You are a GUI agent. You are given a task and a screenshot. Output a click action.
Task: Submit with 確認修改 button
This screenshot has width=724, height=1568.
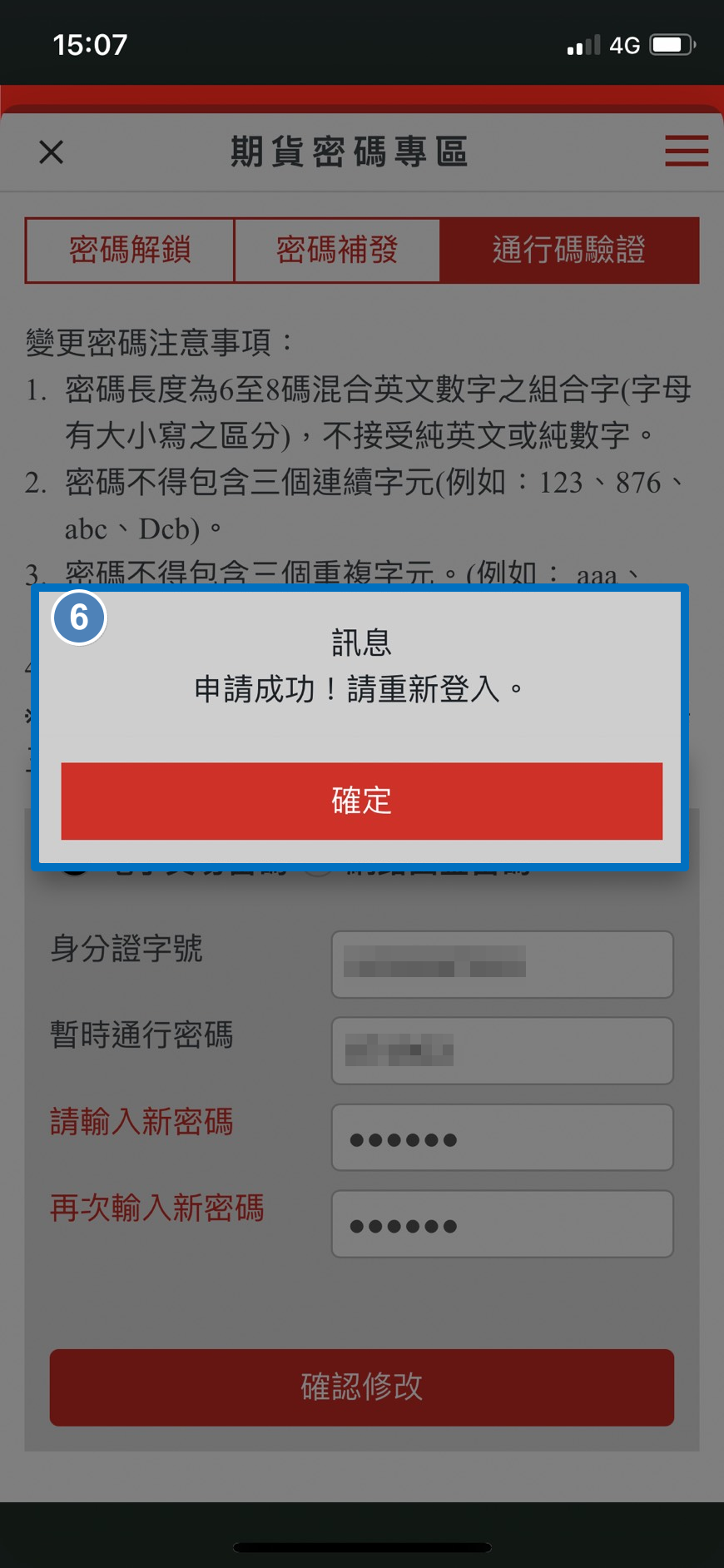pyautogui.click(x=361, y=1387)
